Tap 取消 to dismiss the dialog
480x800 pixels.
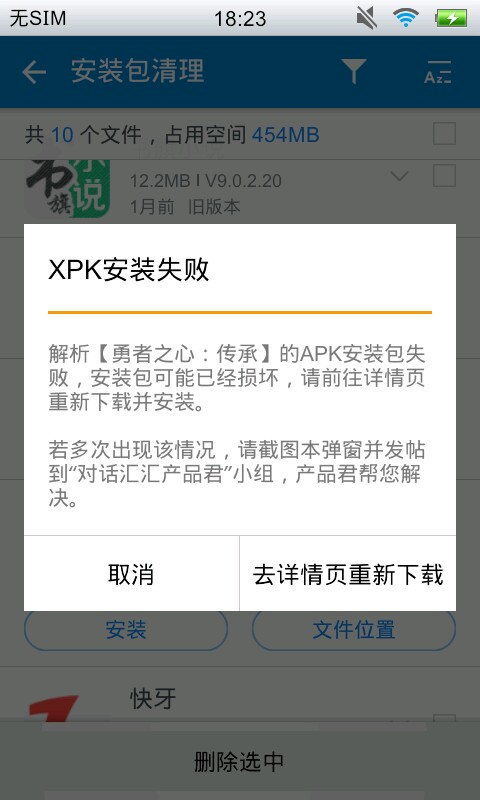pyautogui.click(x=131, y=573)
